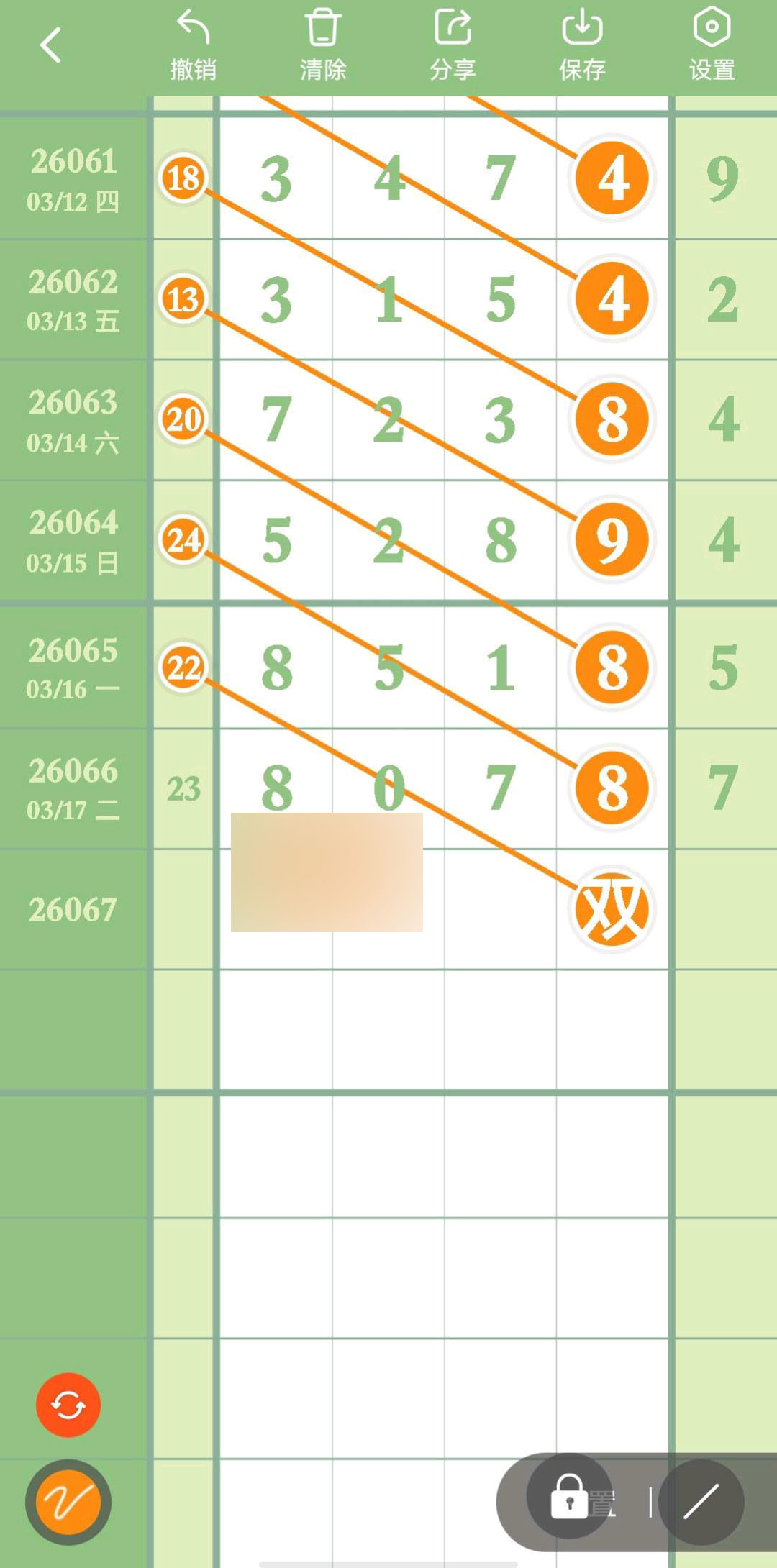Image resolution: width=777 pixels, height=1568 pixels.
Task: Tap the red refresh button
Action: click(68, 1405)
